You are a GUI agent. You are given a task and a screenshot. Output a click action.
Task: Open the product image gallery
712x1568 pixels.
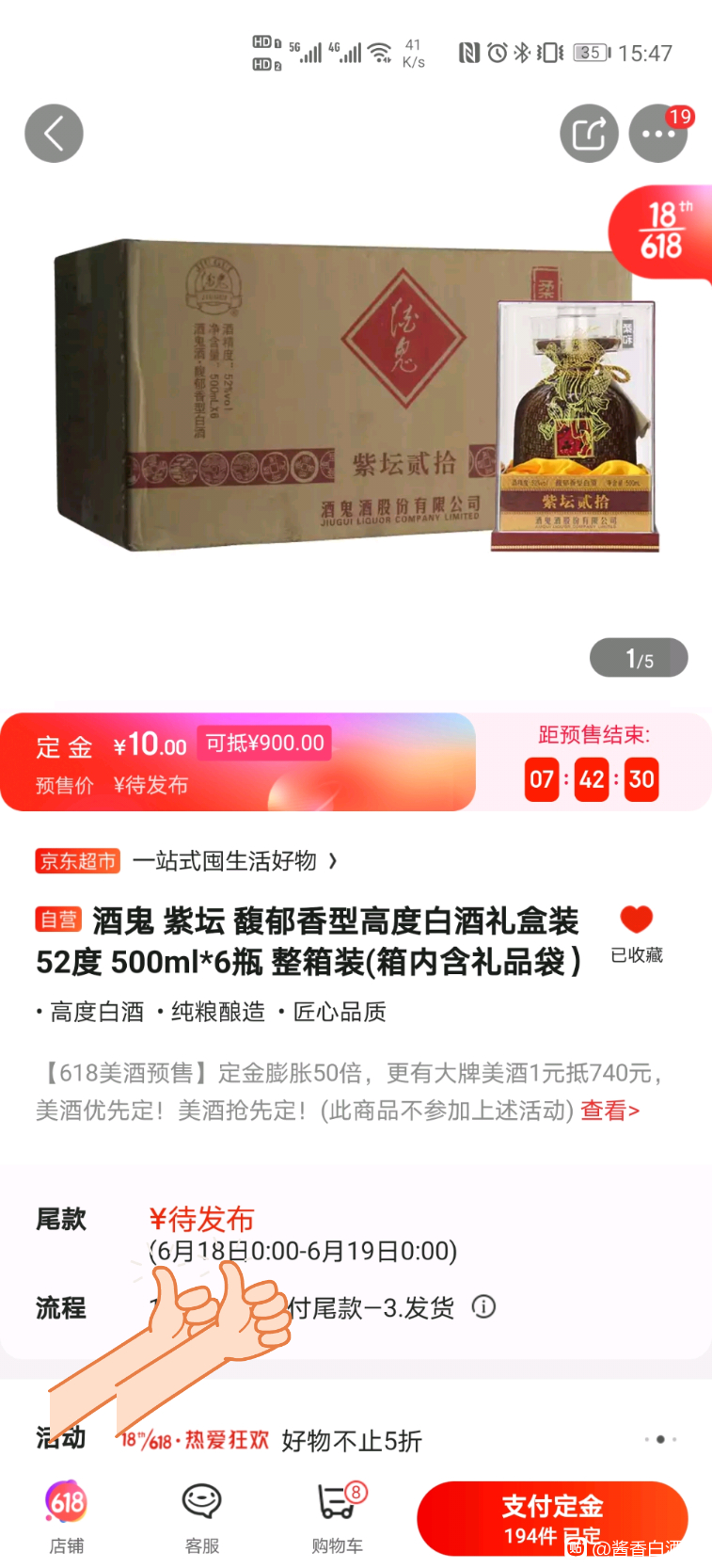pos(356,395)
